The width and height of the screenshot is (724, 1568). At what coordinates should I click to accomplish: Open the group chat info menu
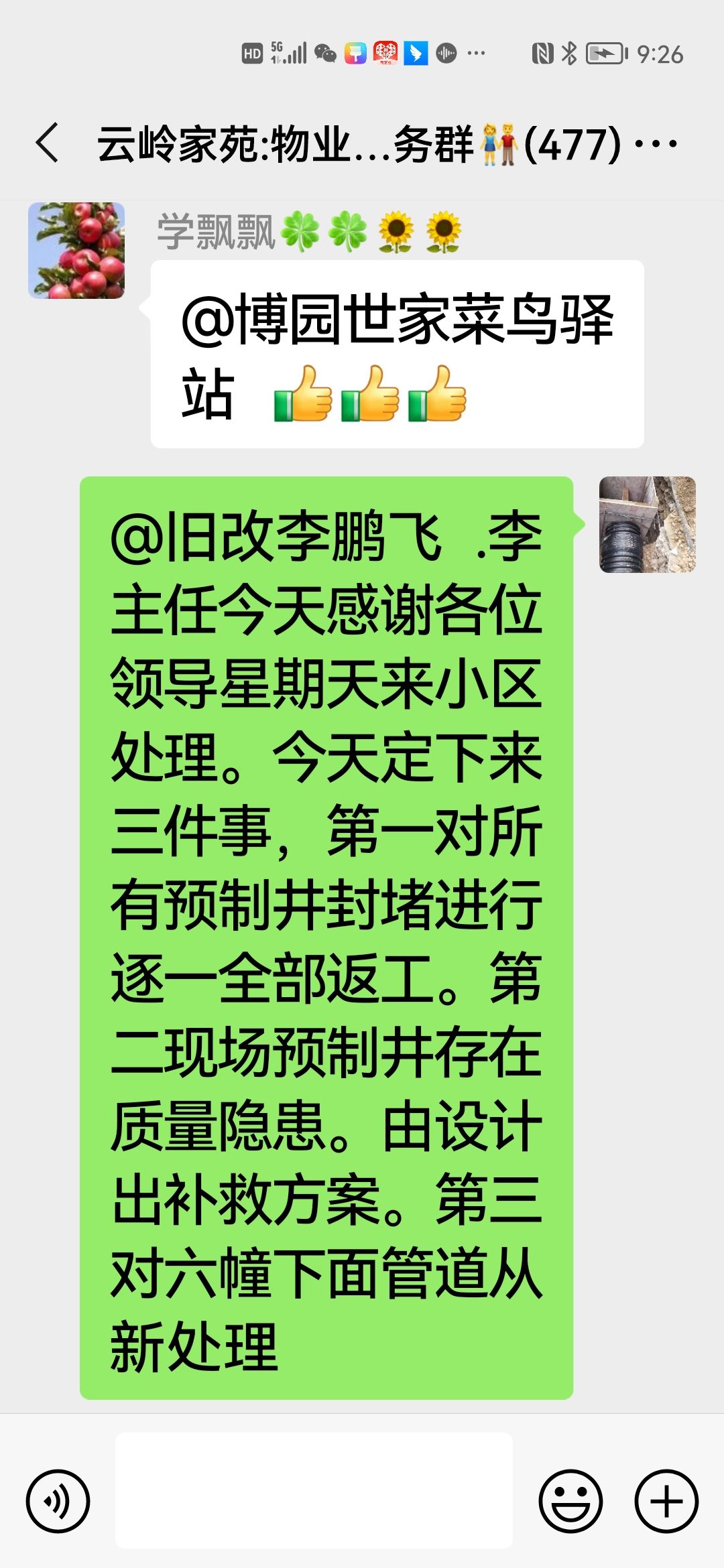(x=656, y=143)
